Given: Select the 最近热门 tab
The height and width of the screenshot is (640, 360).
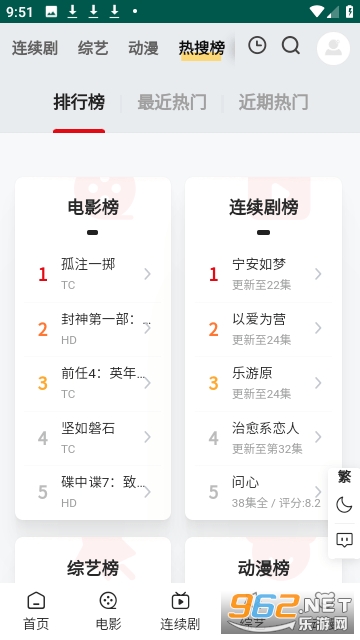Looking at the screenshot, I should 172,102.
